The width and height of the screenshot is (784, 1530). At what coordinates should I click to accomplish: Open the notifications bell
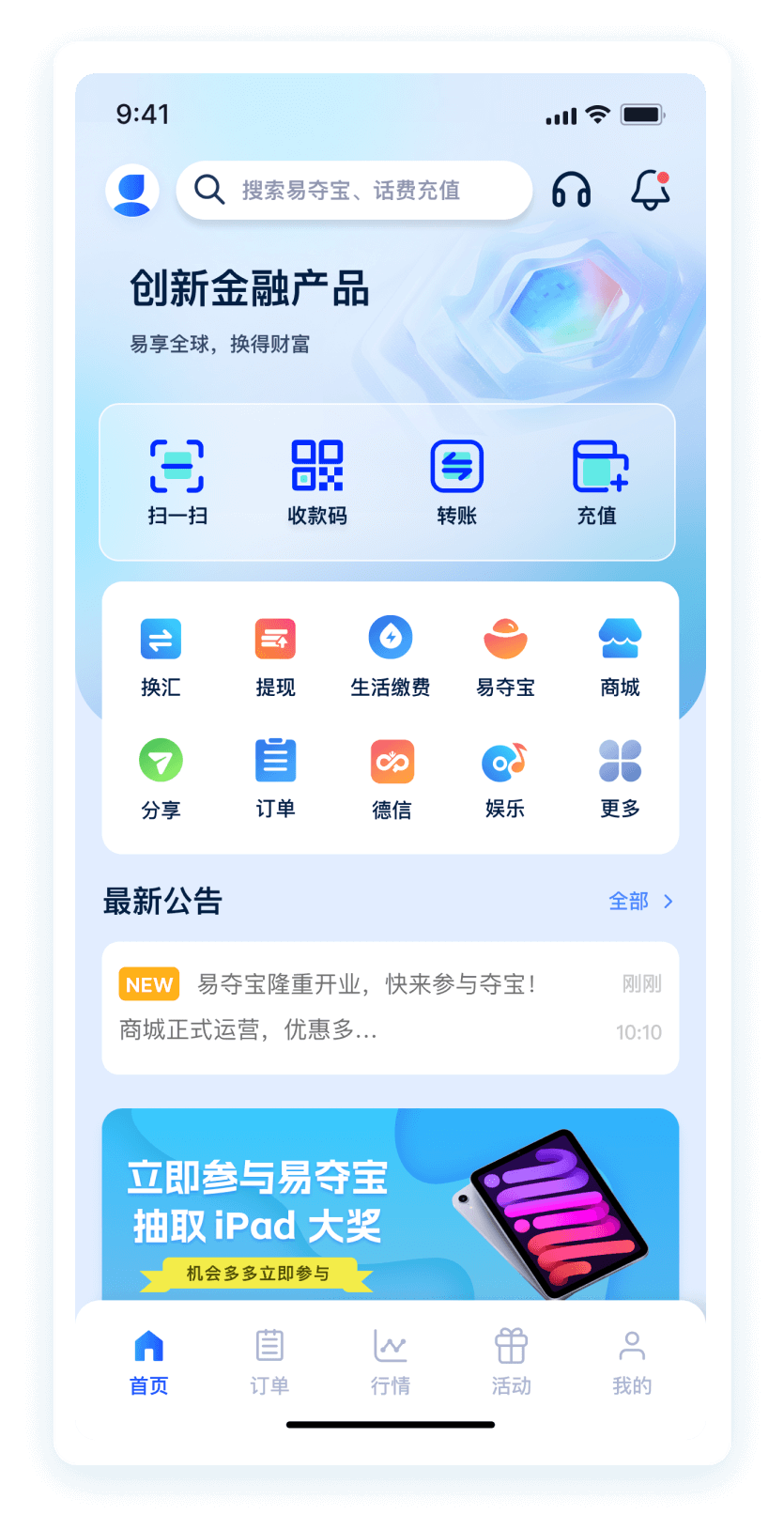point(650,191)
